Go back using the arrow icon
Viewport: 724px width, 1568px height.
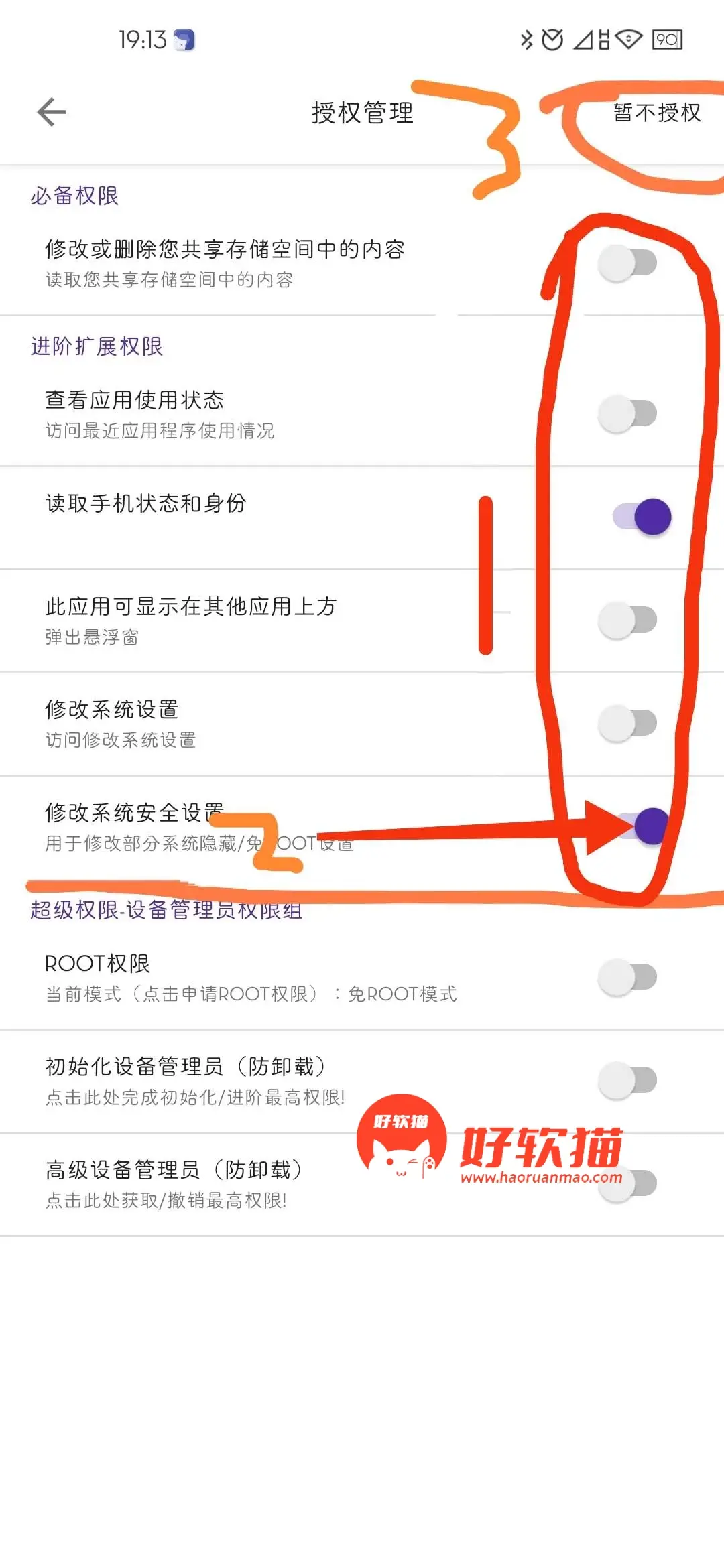pyautogui.click(x=52, y=112)
